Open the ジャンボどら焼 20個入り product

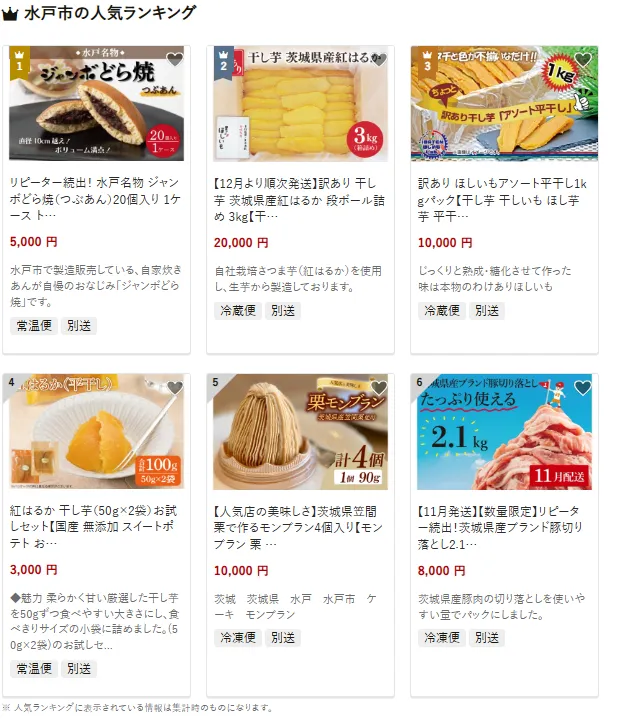click(96, 199)
